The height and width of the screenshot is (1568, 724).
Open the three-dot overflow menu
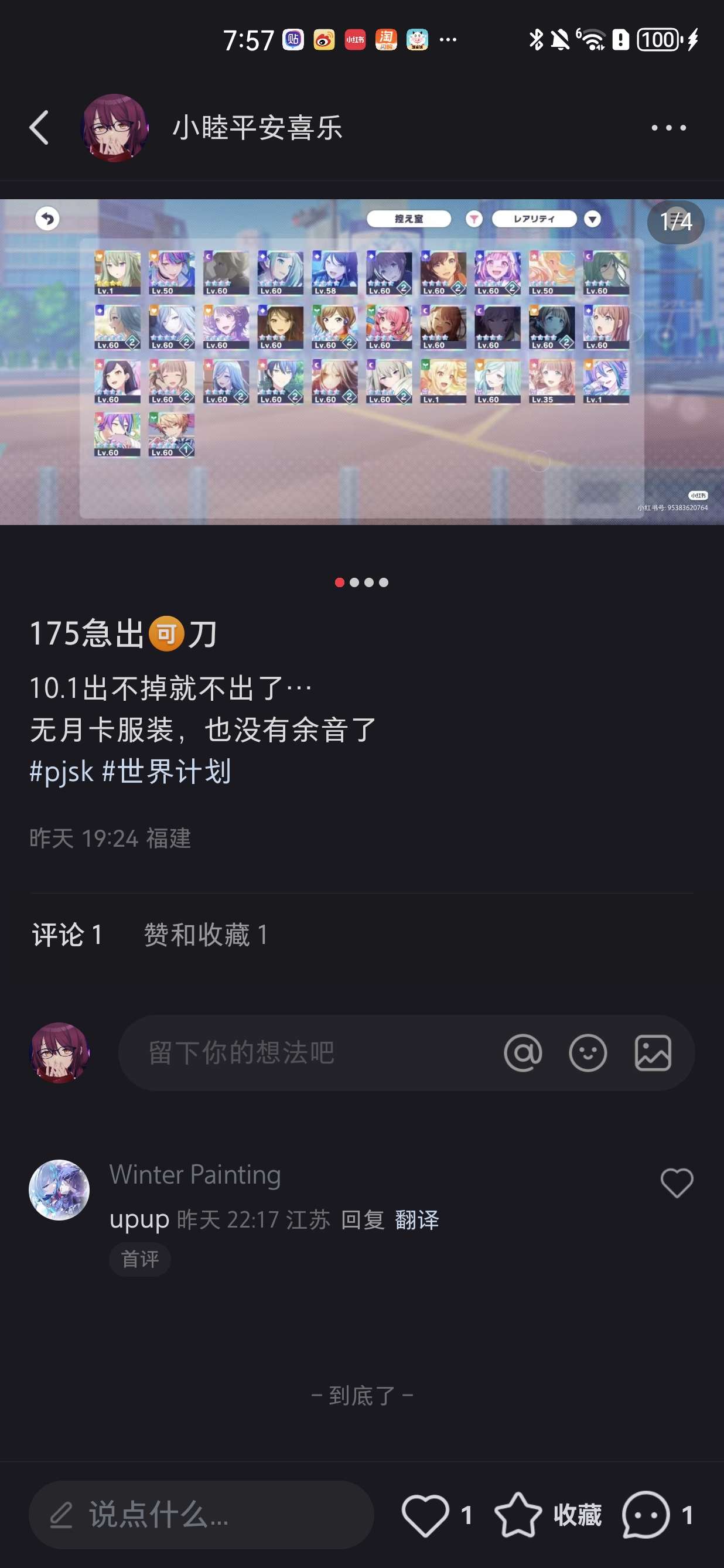pos(668,128)
